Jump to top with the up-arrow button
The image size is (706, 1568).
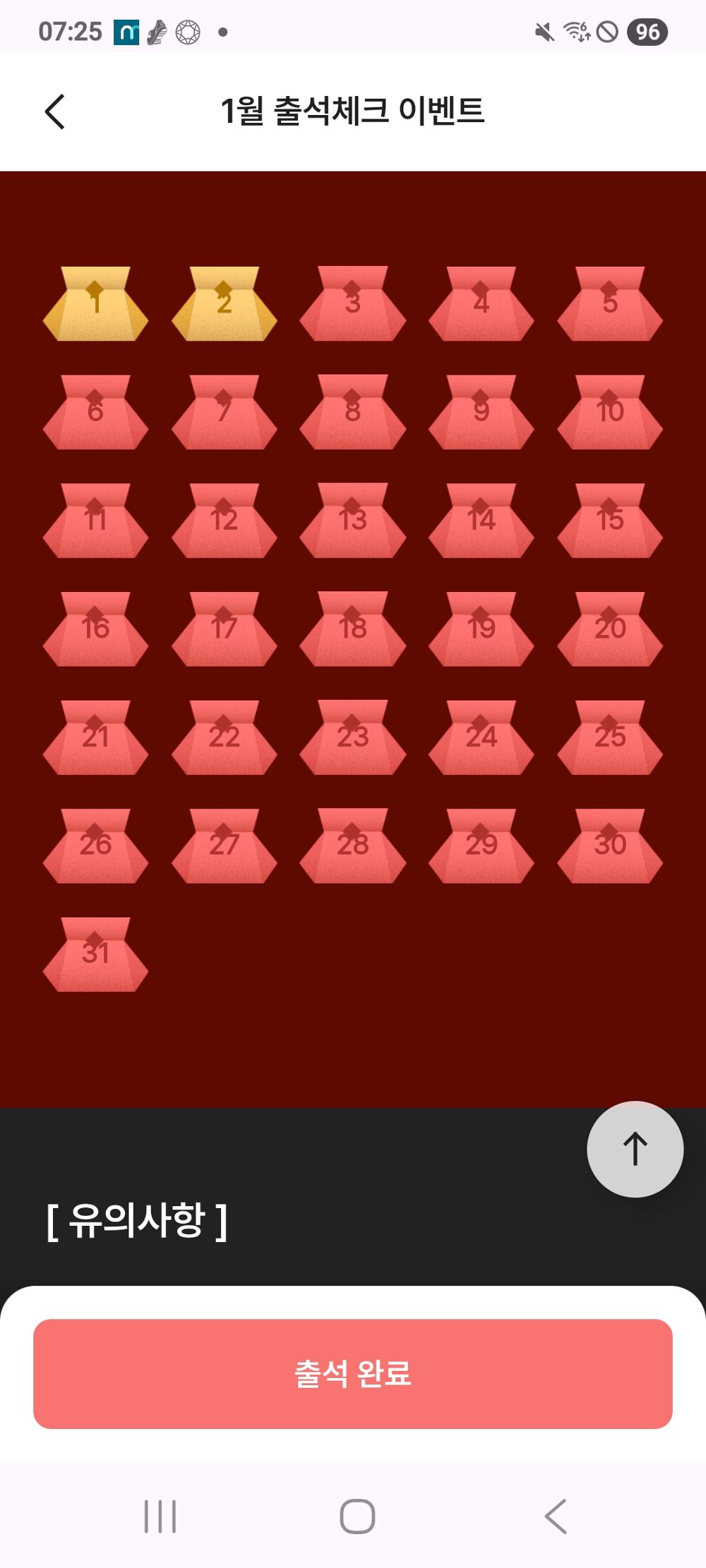pyautogui.click(x=635, y=1149)
